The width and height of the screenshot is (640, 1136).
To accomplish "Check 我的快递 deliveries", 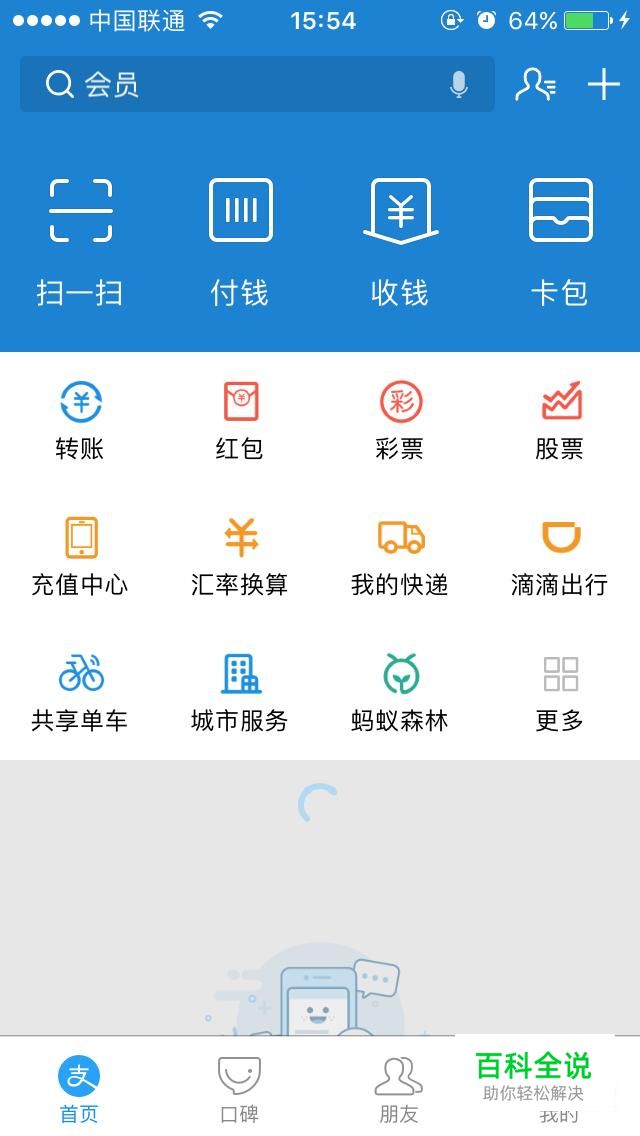I will [x=400, y=556].
